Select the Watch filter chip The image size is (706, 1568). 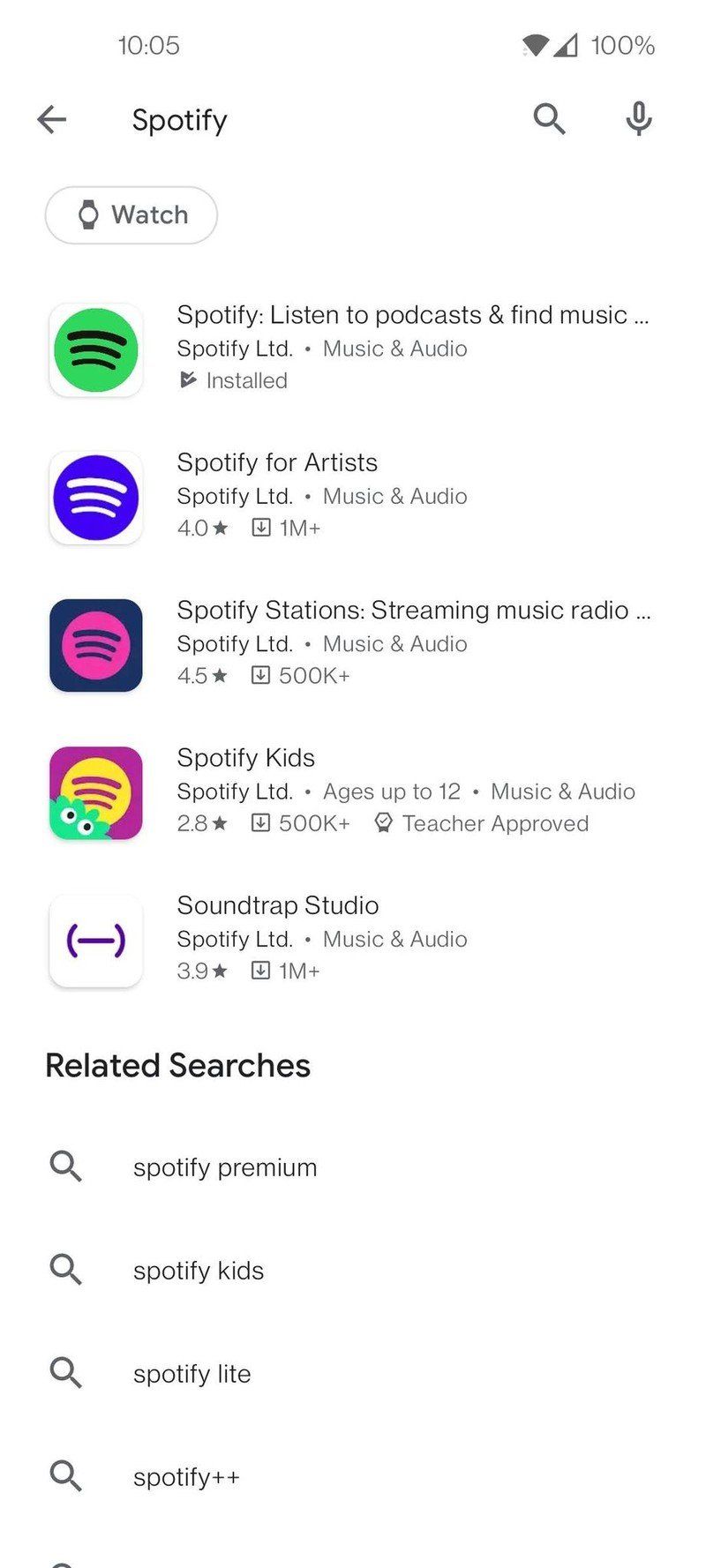[131, 214]
